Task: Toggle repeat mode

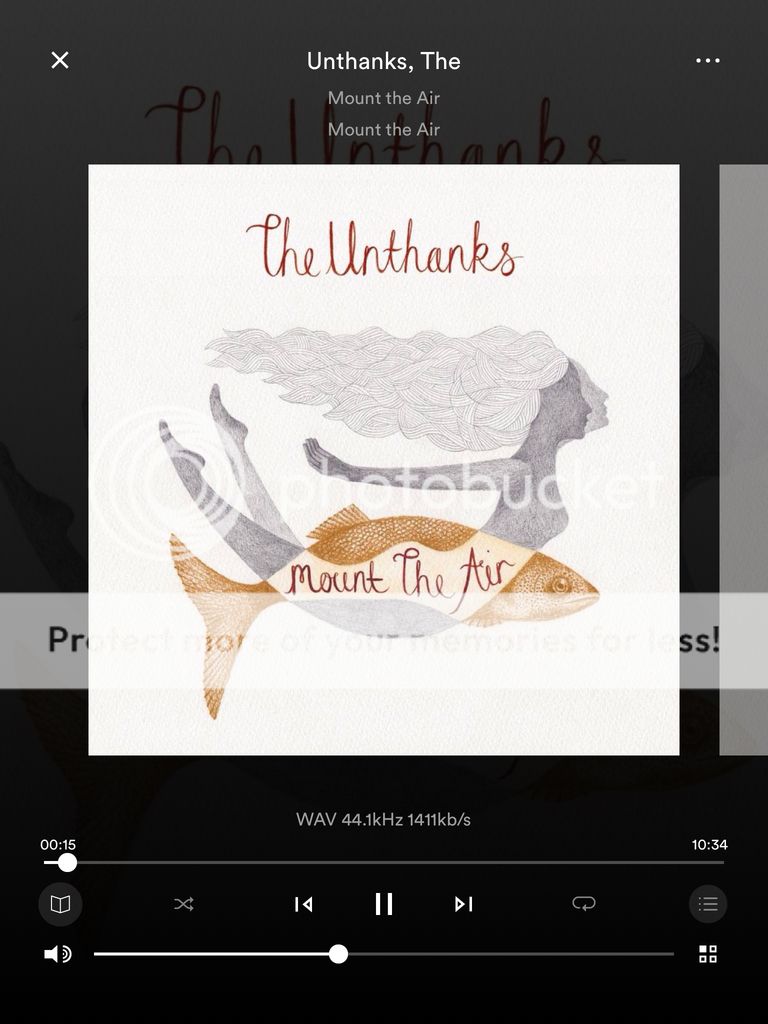Action: (584, 904)
